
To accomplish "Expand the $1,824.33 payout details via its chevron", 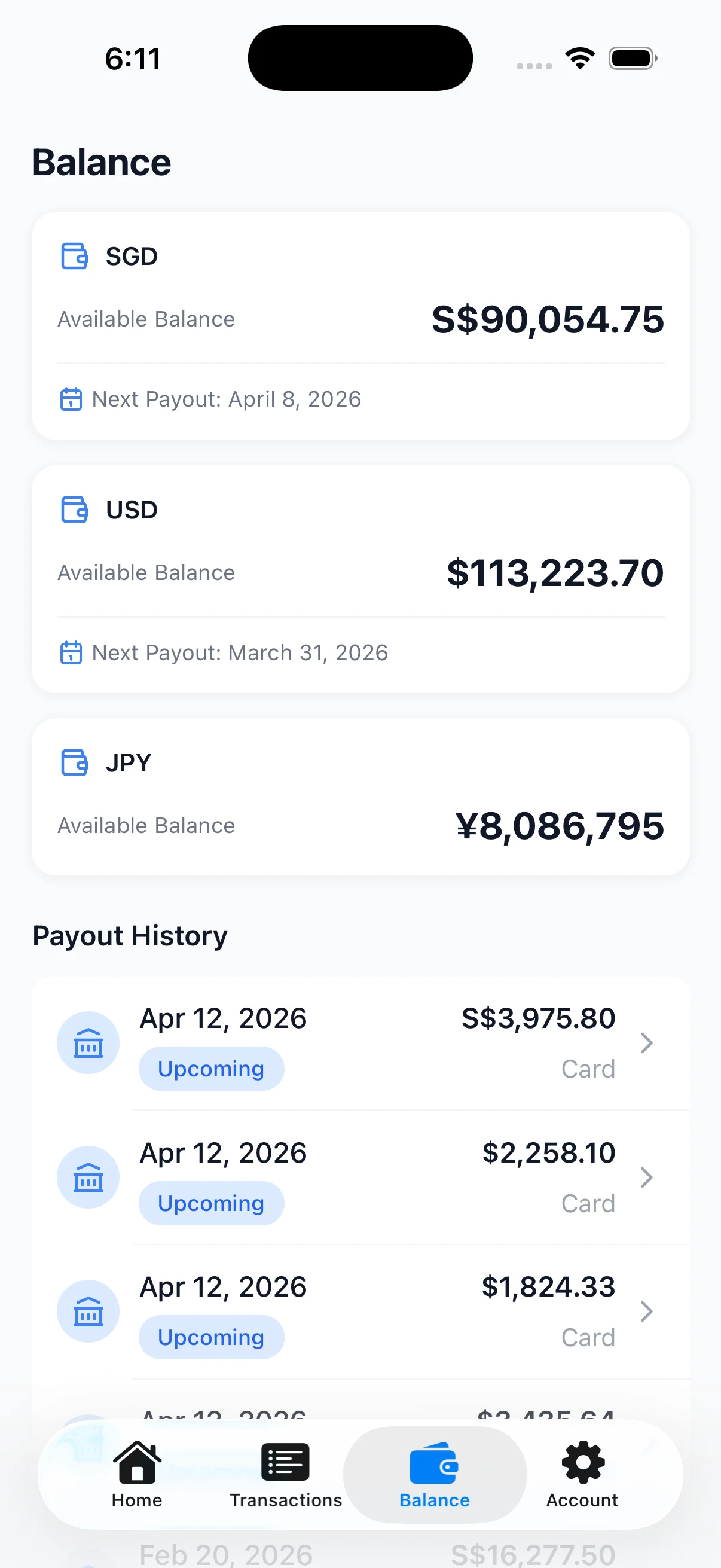I will click(x=647, y=1311).
